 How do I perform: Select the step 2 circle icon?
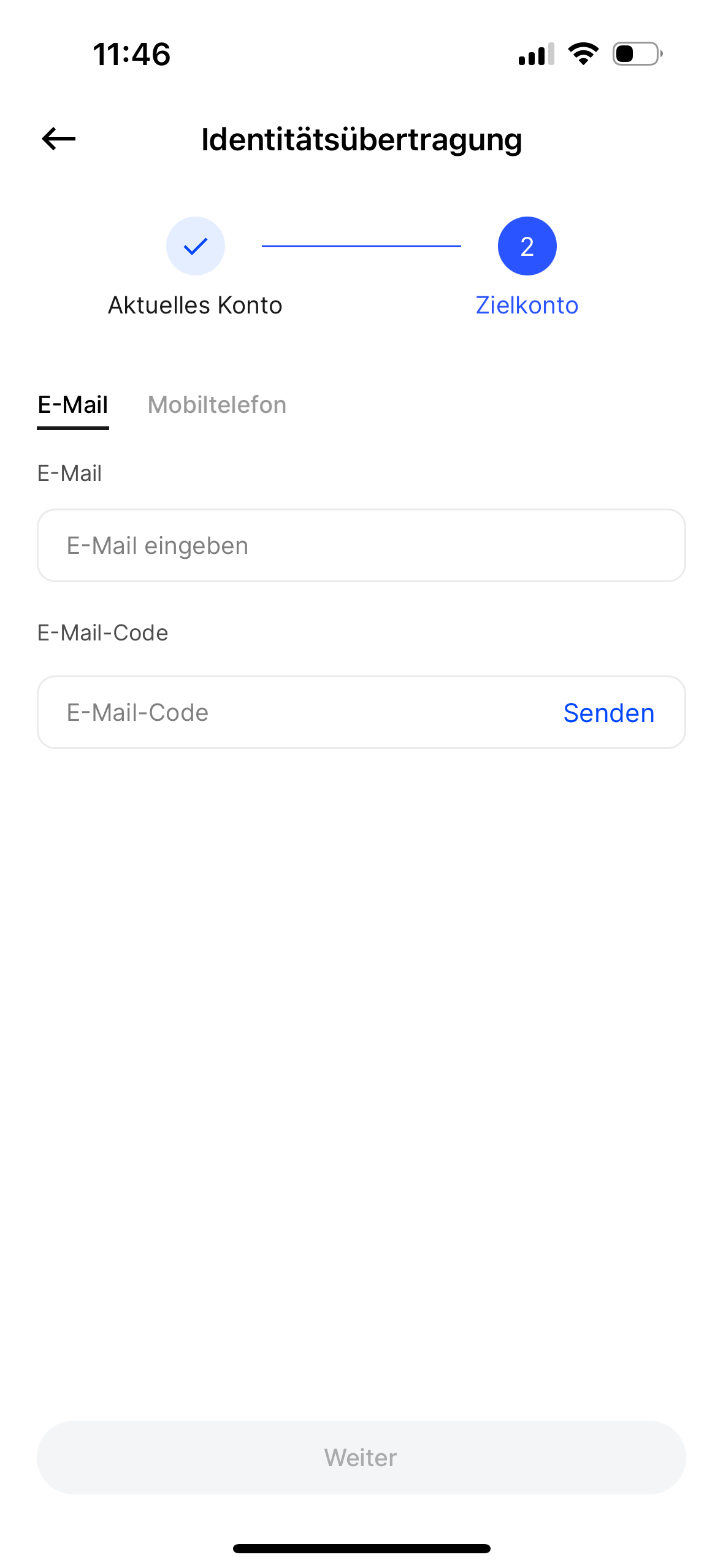click(x=526, y=245)
